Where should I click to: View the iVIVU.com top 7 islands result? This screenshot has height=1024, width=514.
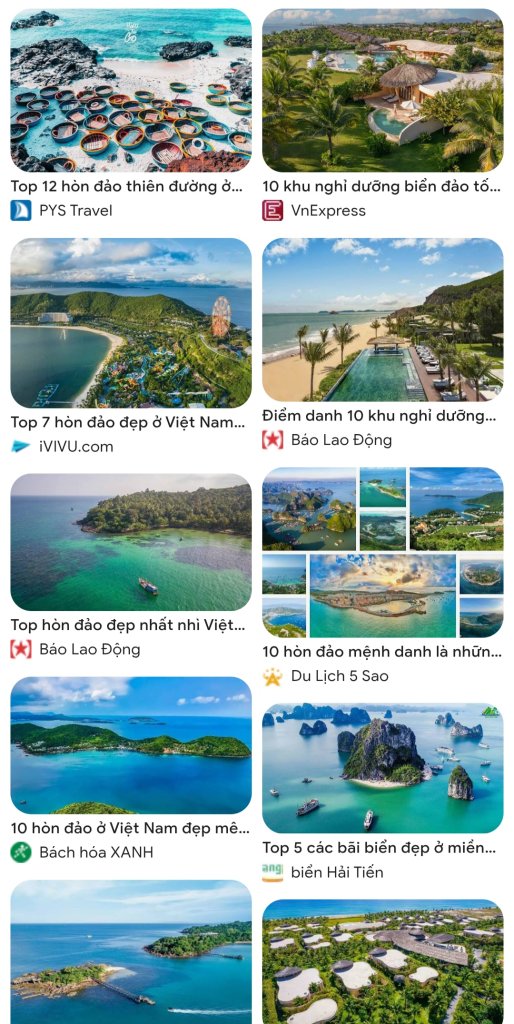(x=131, y=323)
